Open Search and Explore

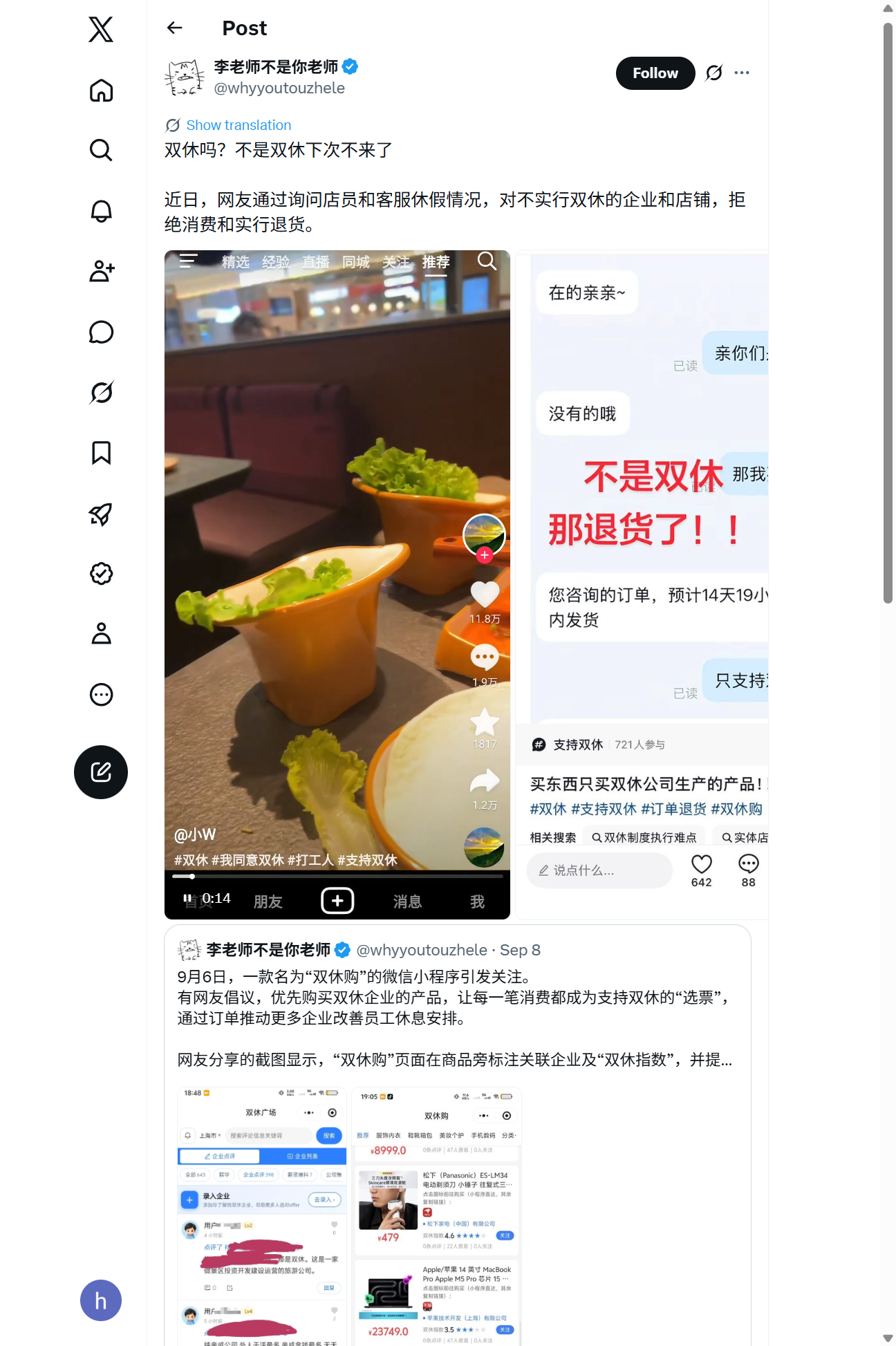(x=101, y=150)
